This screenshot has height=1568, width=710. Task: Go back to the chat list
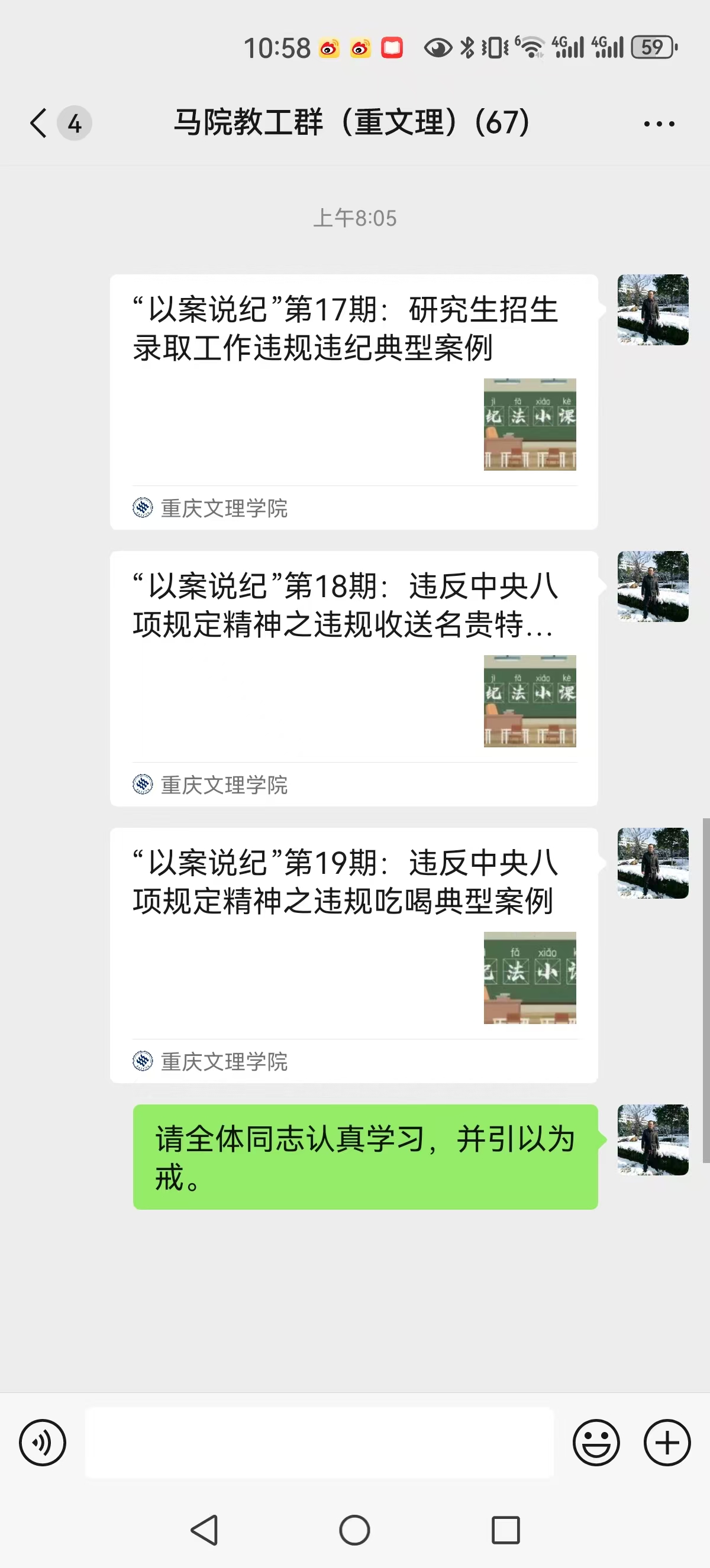point(39,123)
